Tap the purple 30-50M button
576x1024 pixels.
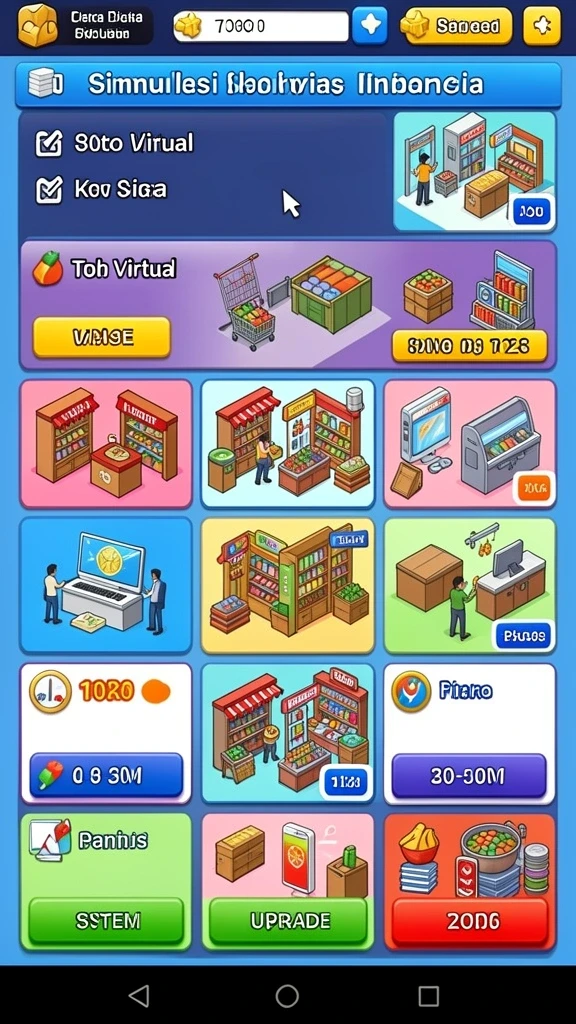(468, 775)
